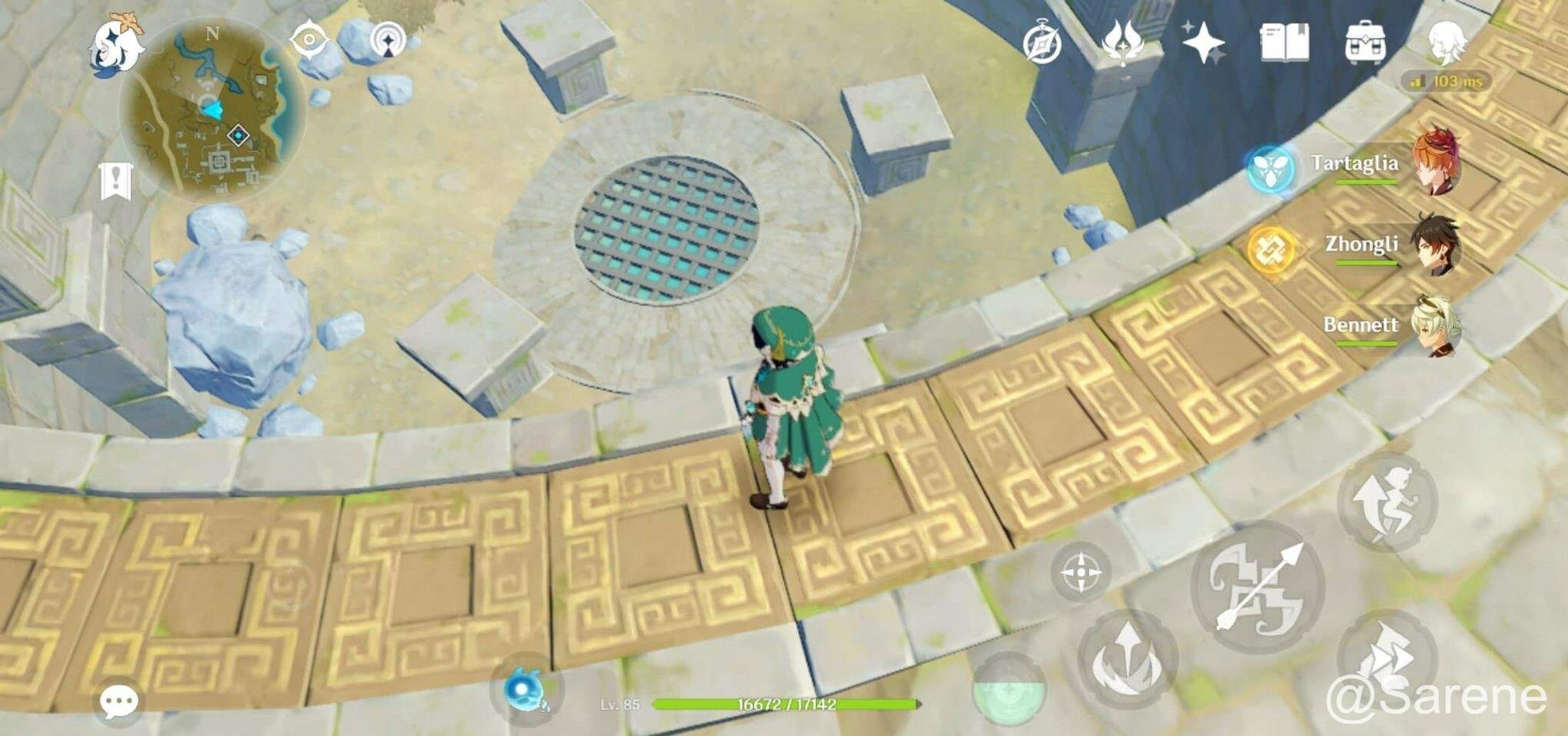Tap the quest exclamation bookmark icon
The width and height of the screenshot is (1568, 736).
pyautogui.click(x=116, y=182)
